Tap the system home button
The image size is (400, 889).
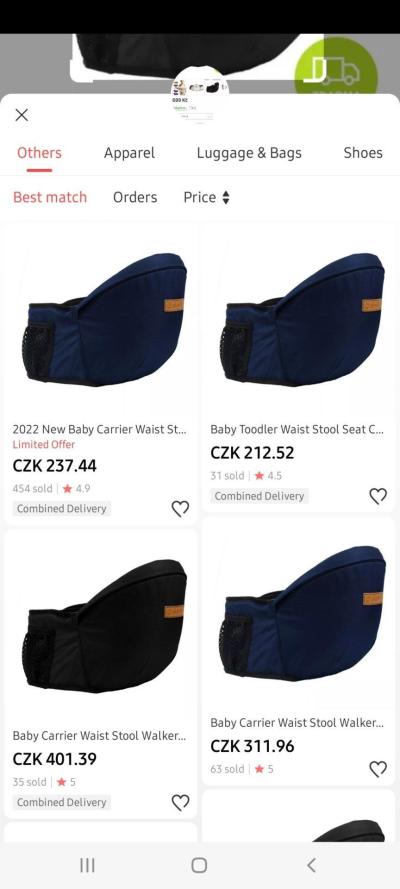[199, 865]
